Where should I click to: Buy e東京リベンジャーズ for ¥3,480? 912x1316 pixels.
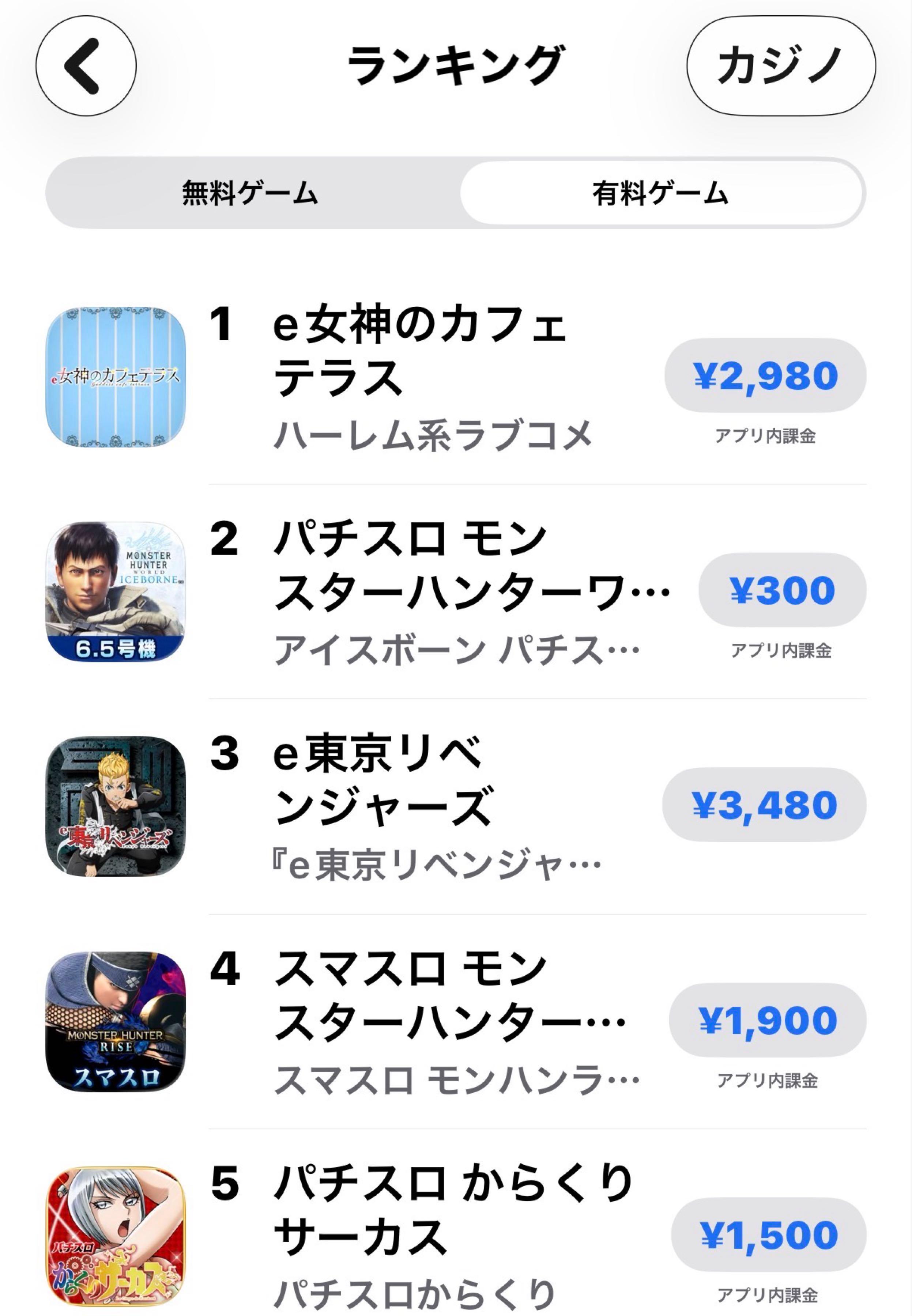point(764,805)
